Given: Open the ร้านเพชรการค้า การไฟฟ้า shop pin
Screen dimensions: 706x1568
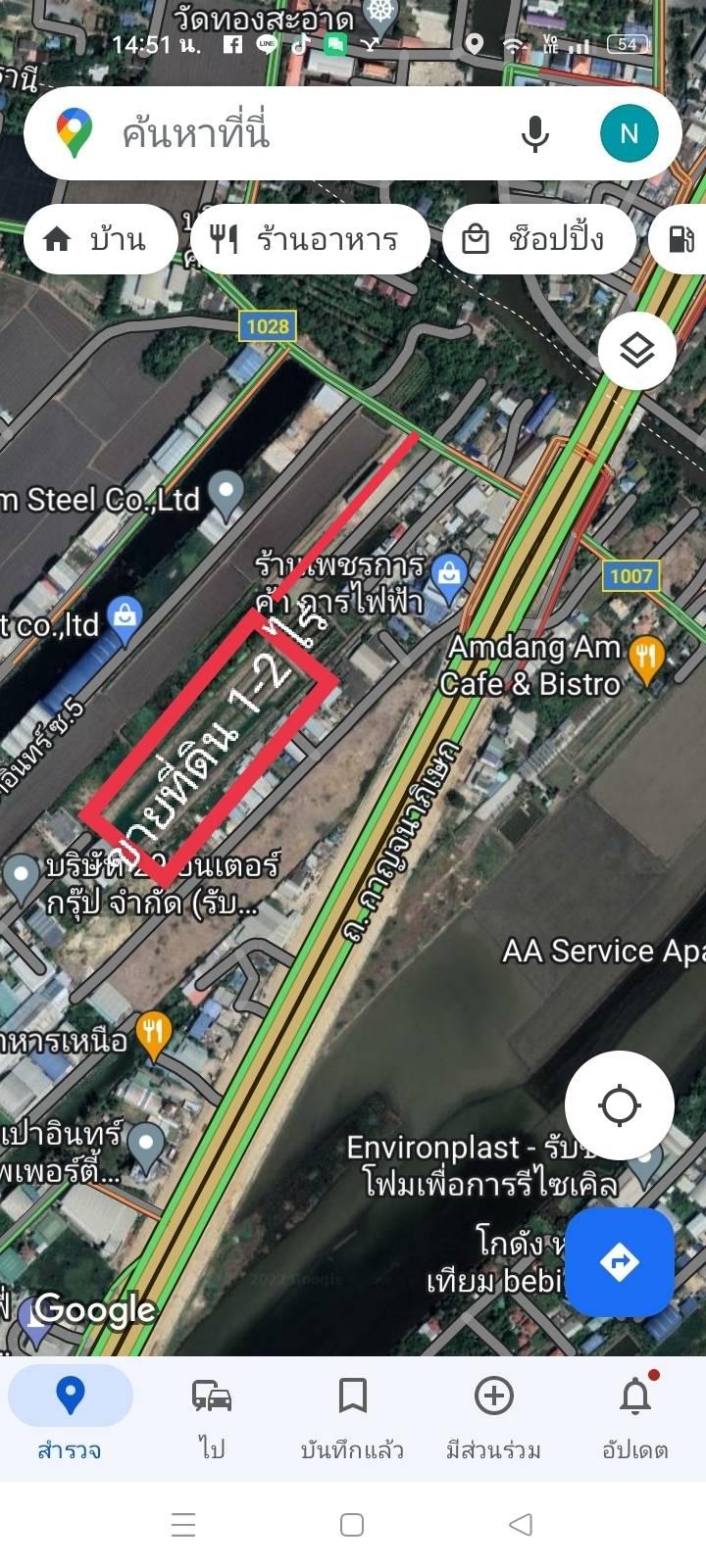Looking at the screenshot, I should pos(450,578).
